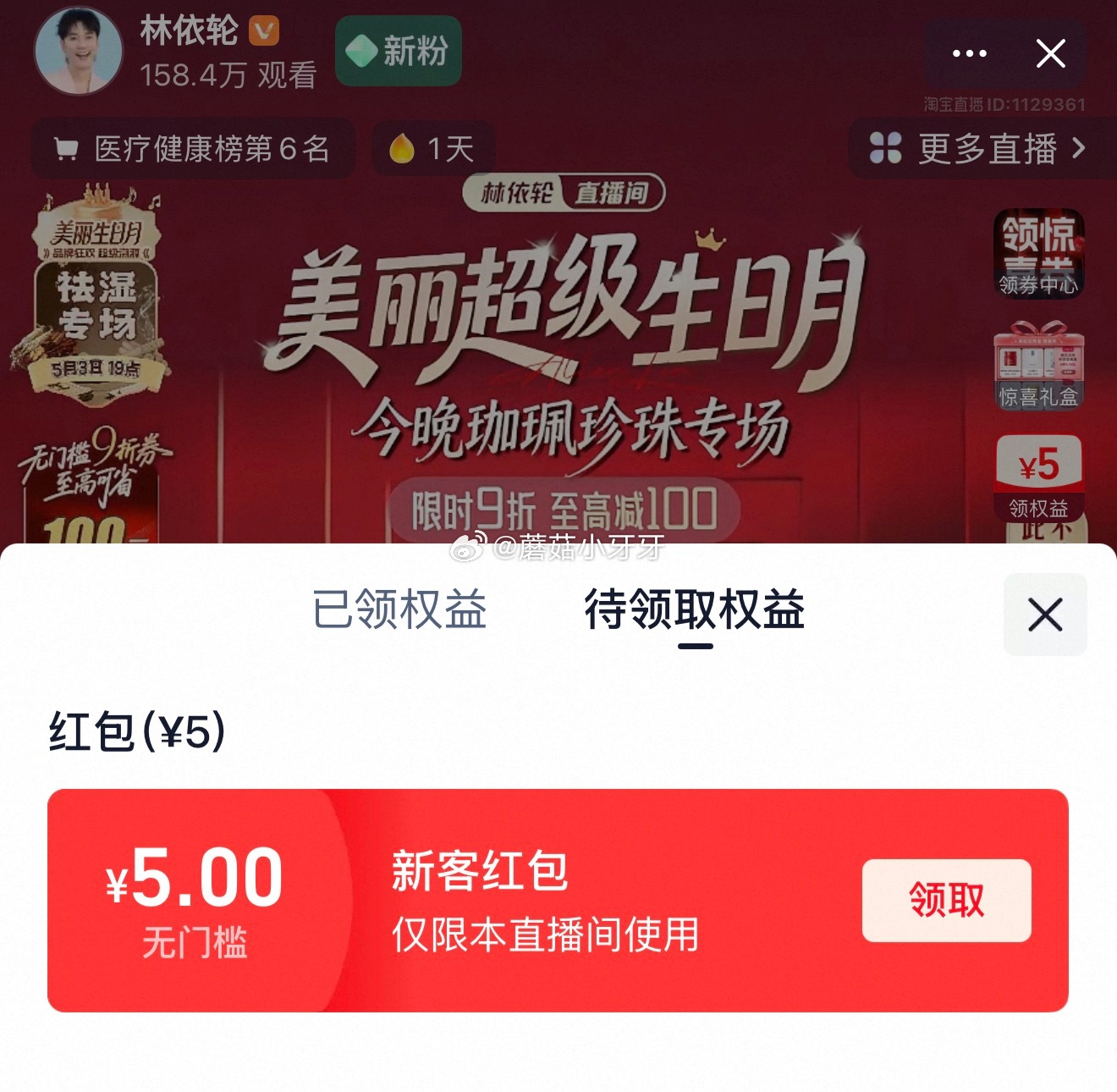Switch to the 已领权益 tab

coord(399,609)
